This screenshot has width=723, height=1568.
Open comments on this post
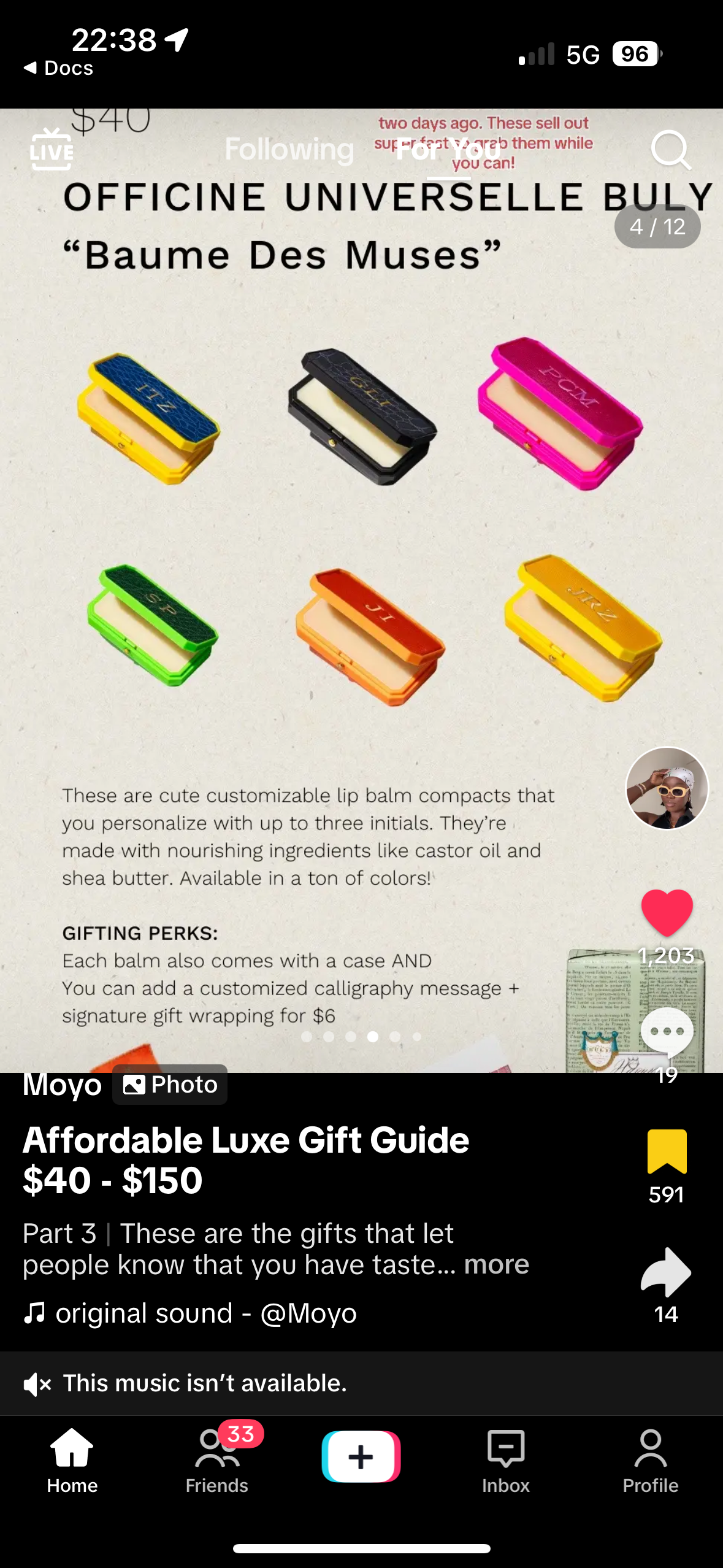(667, 1032)
